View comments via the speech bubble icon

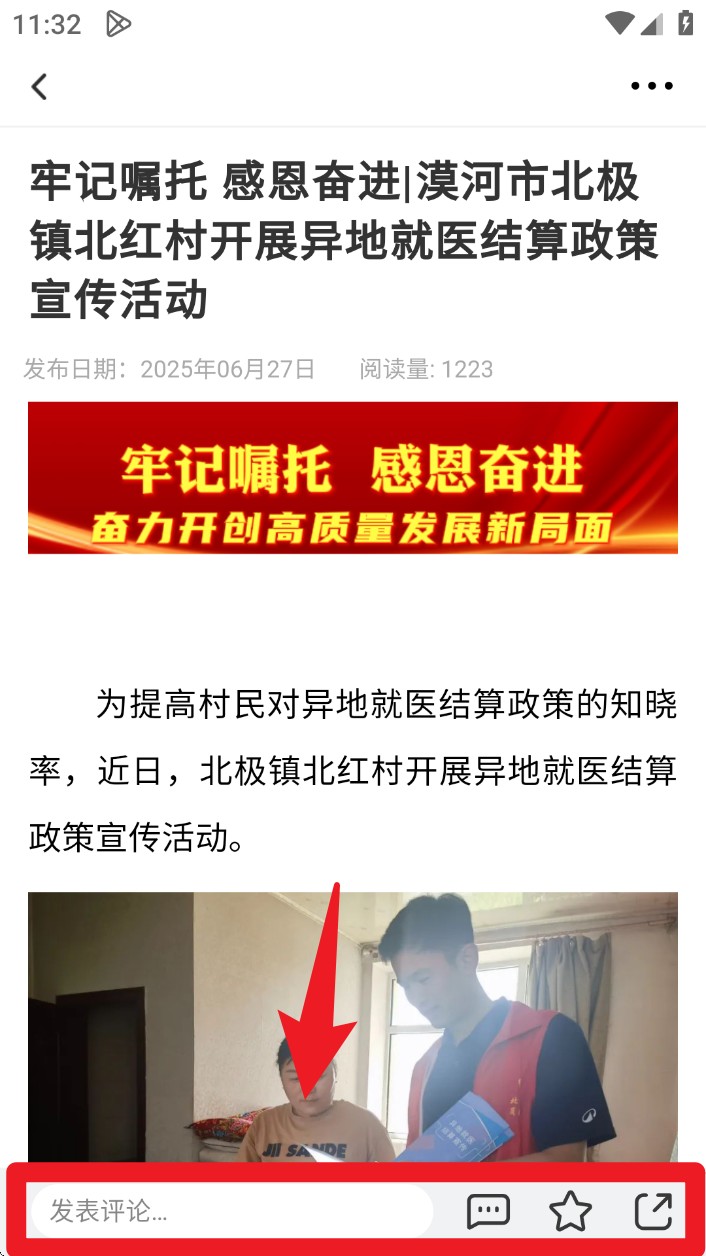point(489,1212)
